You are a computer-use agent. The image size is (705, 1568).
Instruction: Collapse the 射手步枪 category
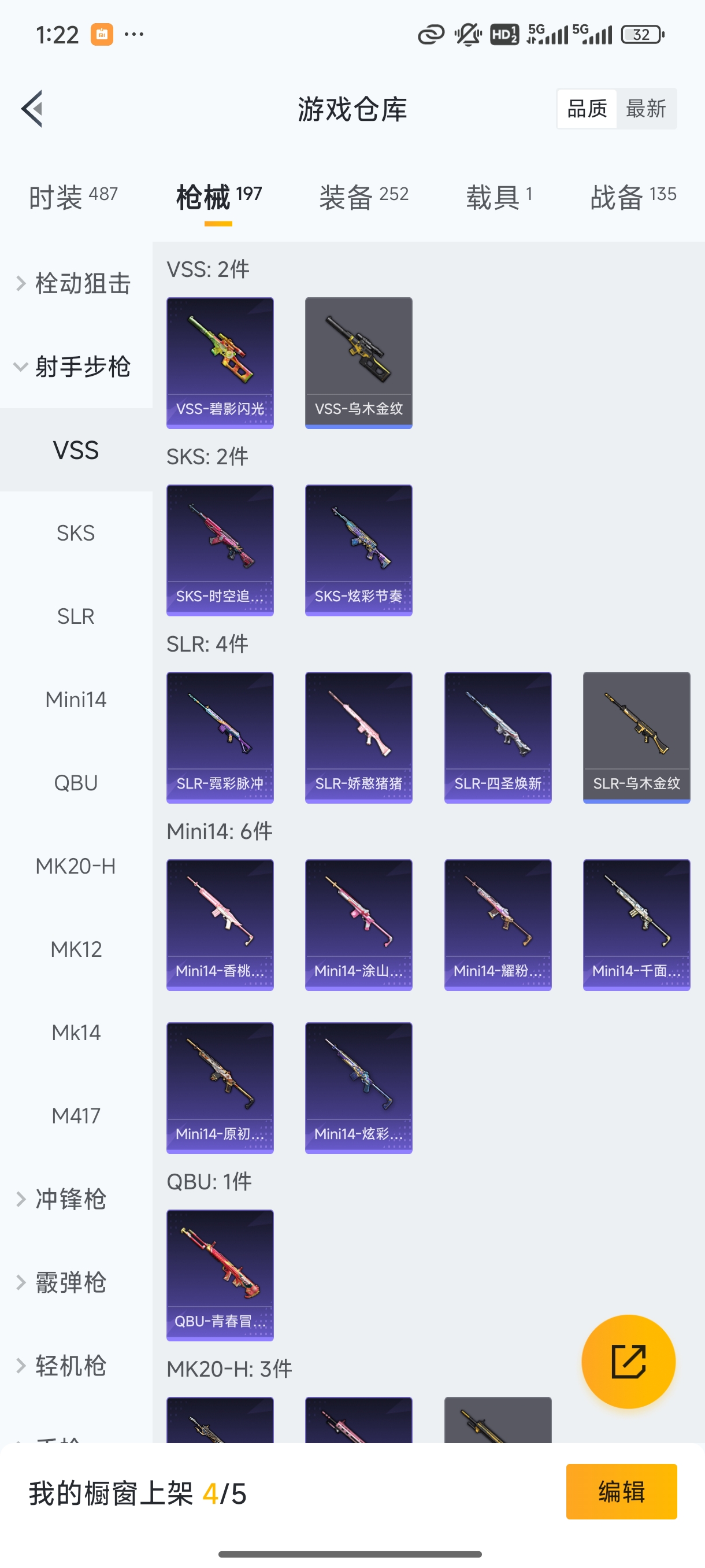point(76,367)
